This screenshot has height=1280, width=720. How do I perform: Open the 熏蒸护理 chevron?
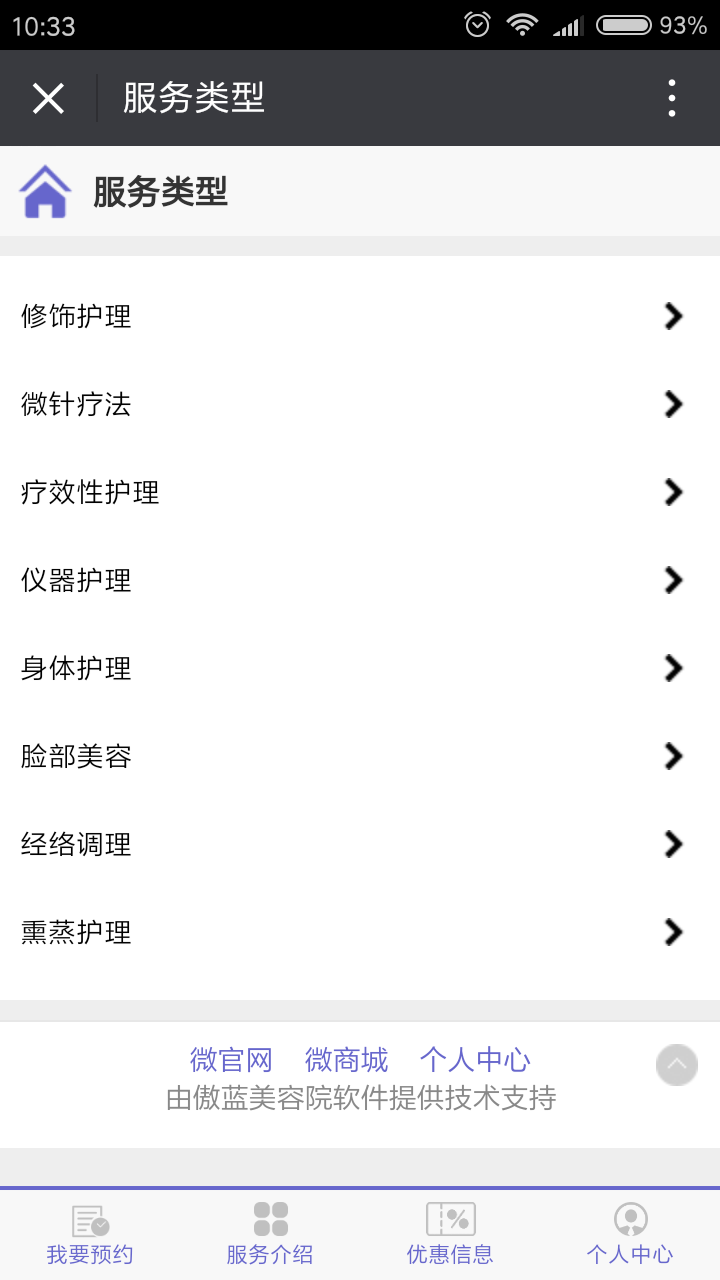(x=672, y=932)
